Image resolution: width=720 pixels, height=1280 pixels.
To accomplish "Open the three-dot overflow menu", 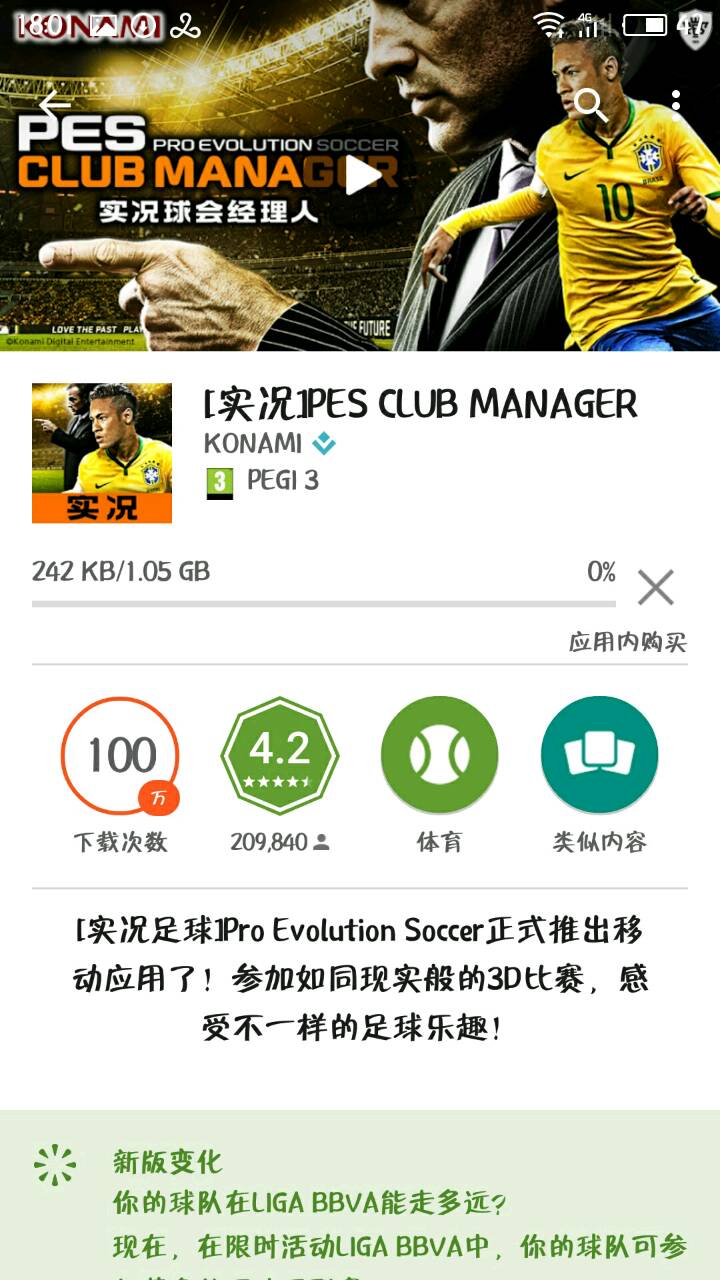I will click(676, 101).
